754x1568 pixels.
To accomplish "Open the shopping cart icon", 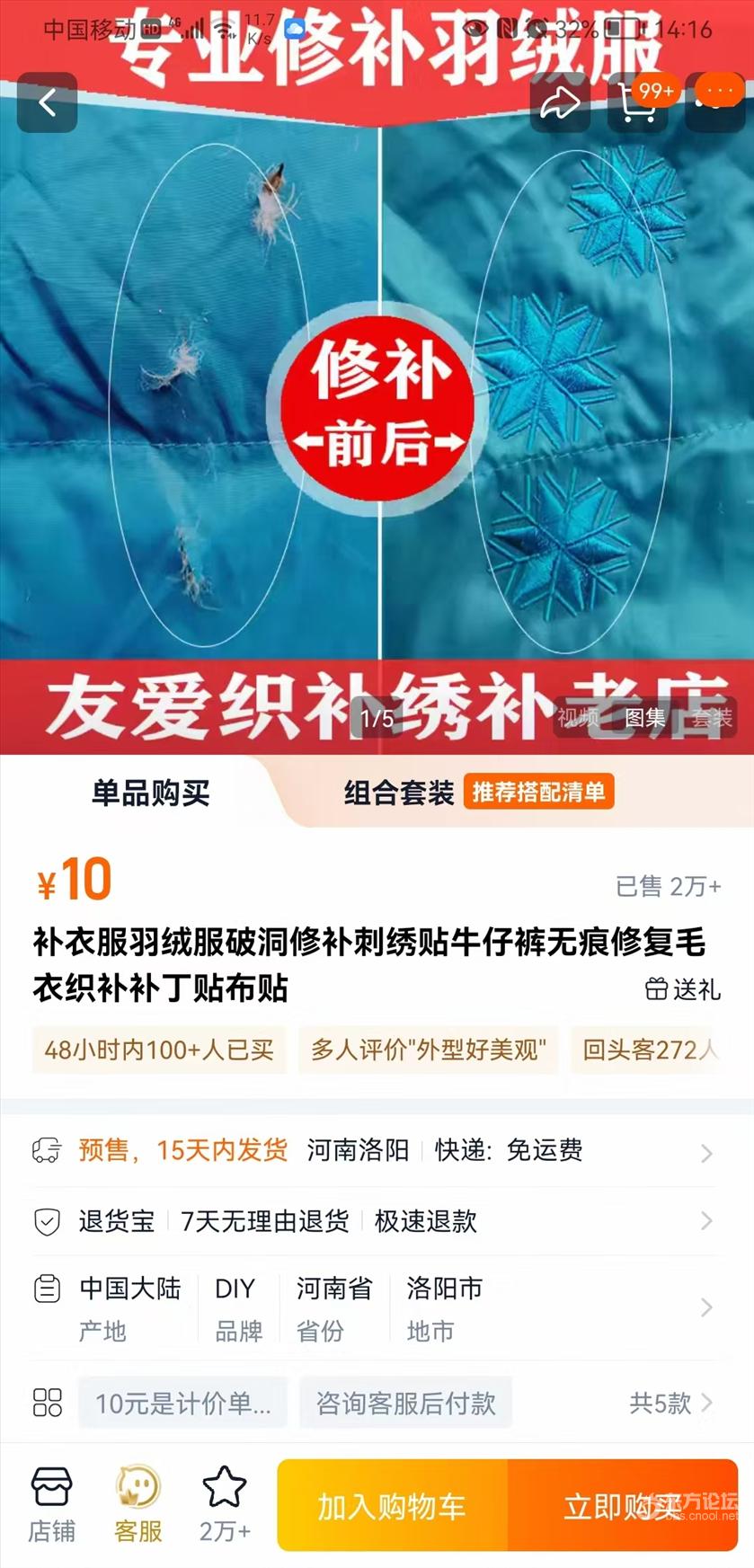I will tap(637, 103).
